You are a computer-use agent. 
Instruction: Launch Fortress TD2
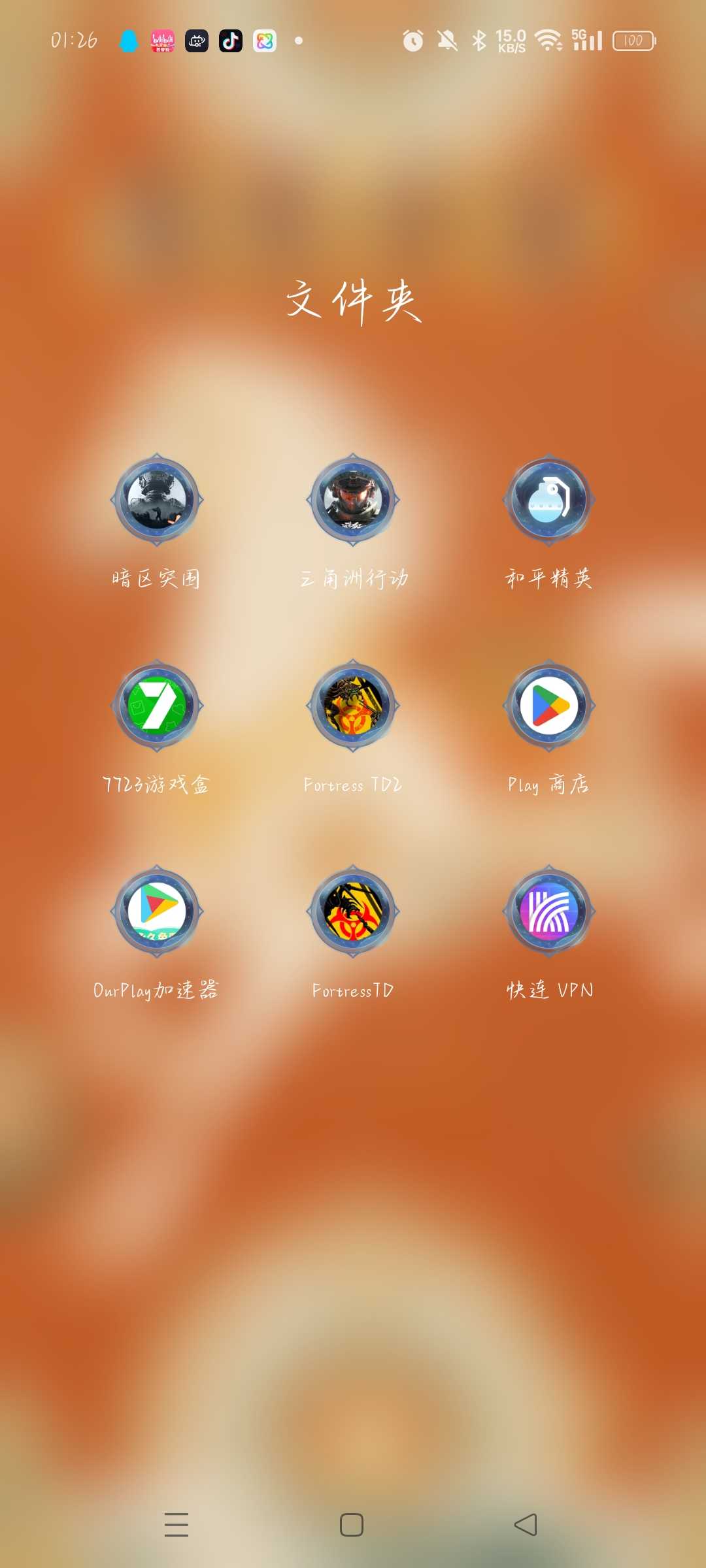point(353,706)
